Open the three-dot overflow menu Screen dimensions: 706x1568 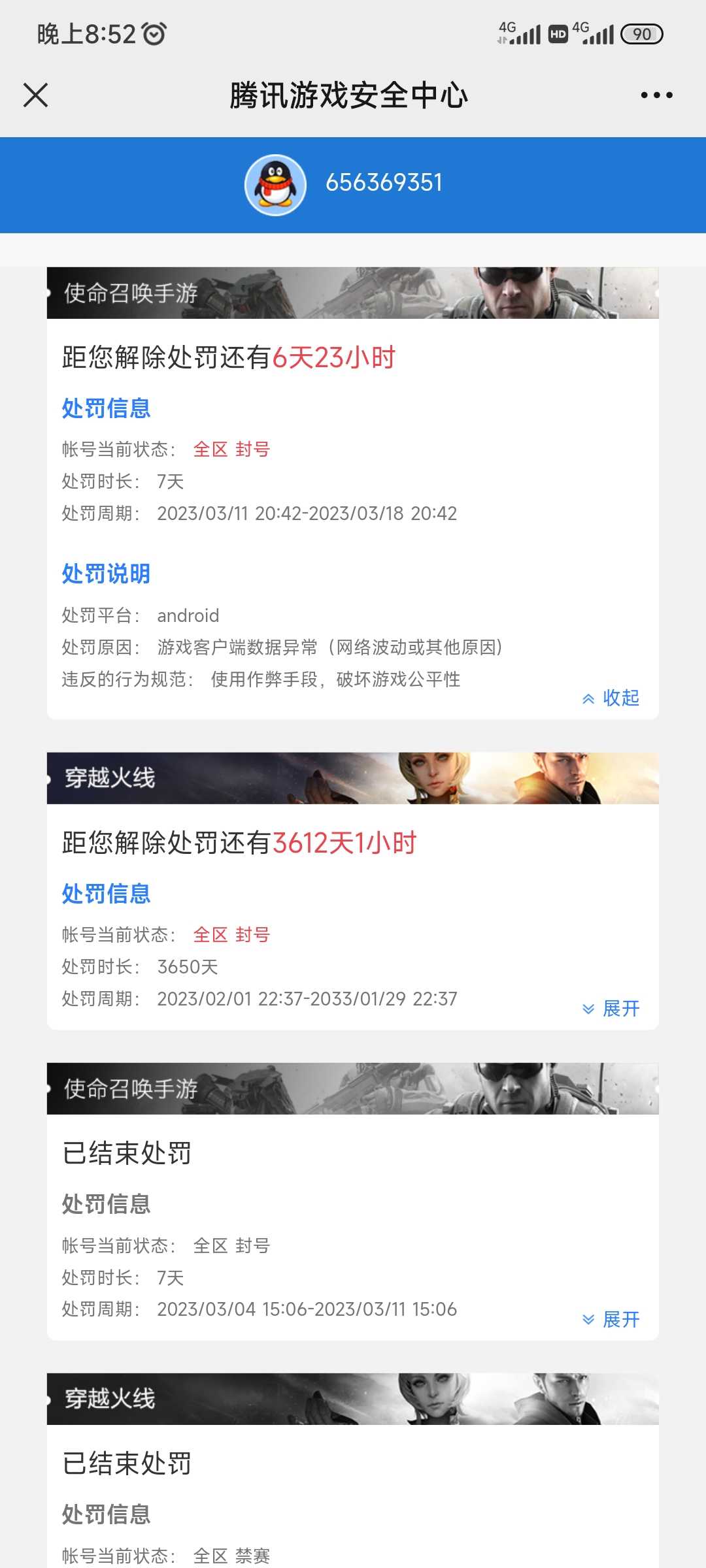(656, 95)
